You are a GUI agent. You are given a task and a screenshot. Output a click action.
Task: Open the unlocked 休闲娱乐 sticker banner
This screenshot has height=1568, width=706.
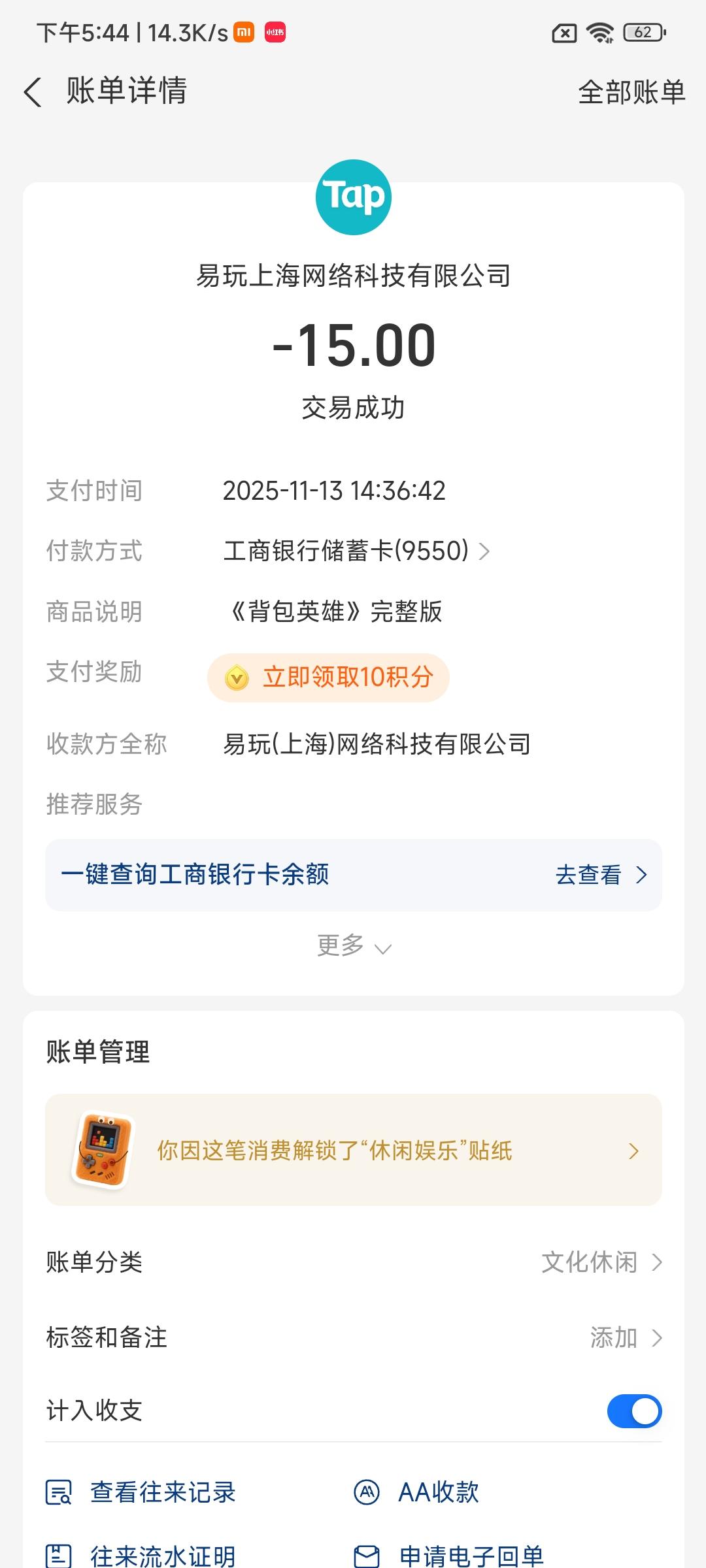point(354,1150)
